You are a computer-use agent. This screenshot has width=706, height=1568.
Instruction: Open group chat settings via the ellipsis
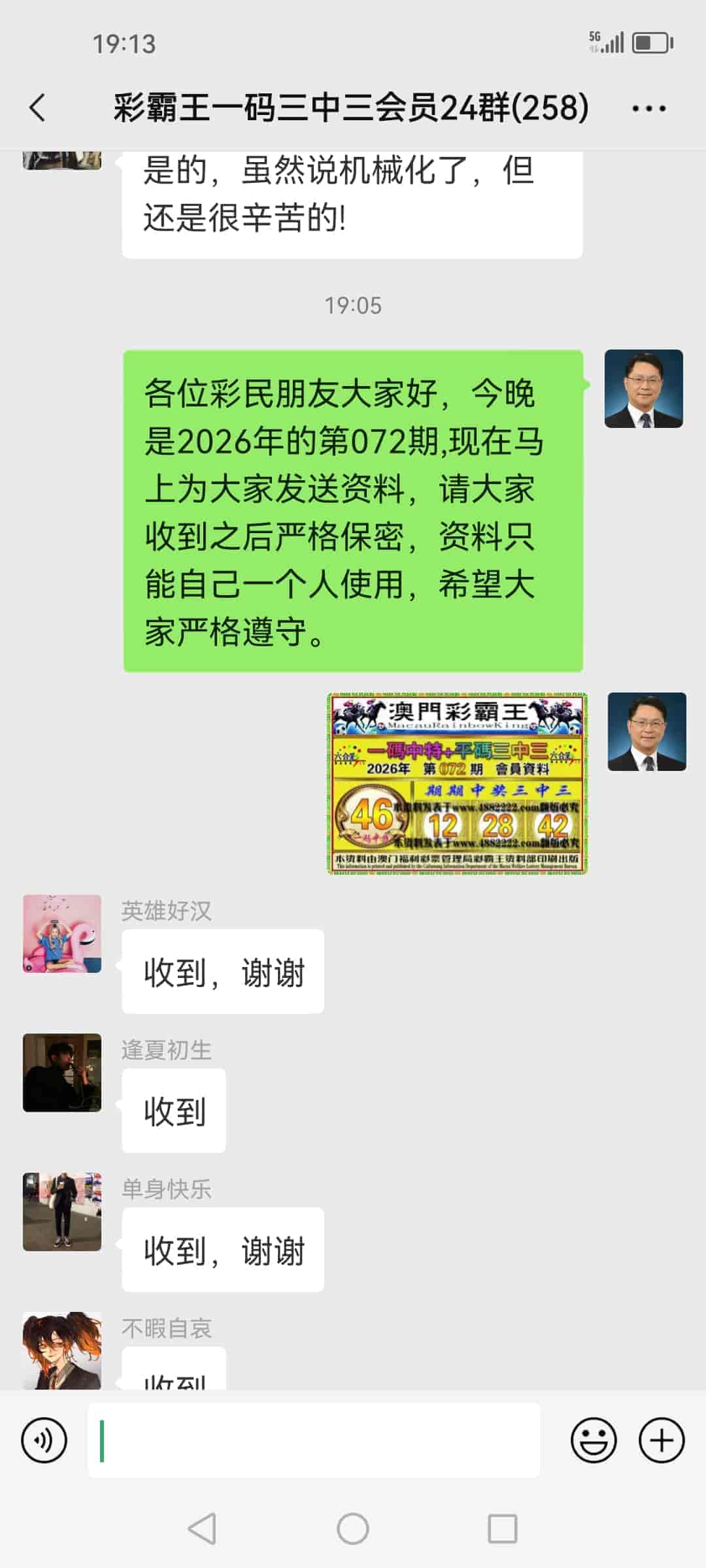[x=648, y=108]
